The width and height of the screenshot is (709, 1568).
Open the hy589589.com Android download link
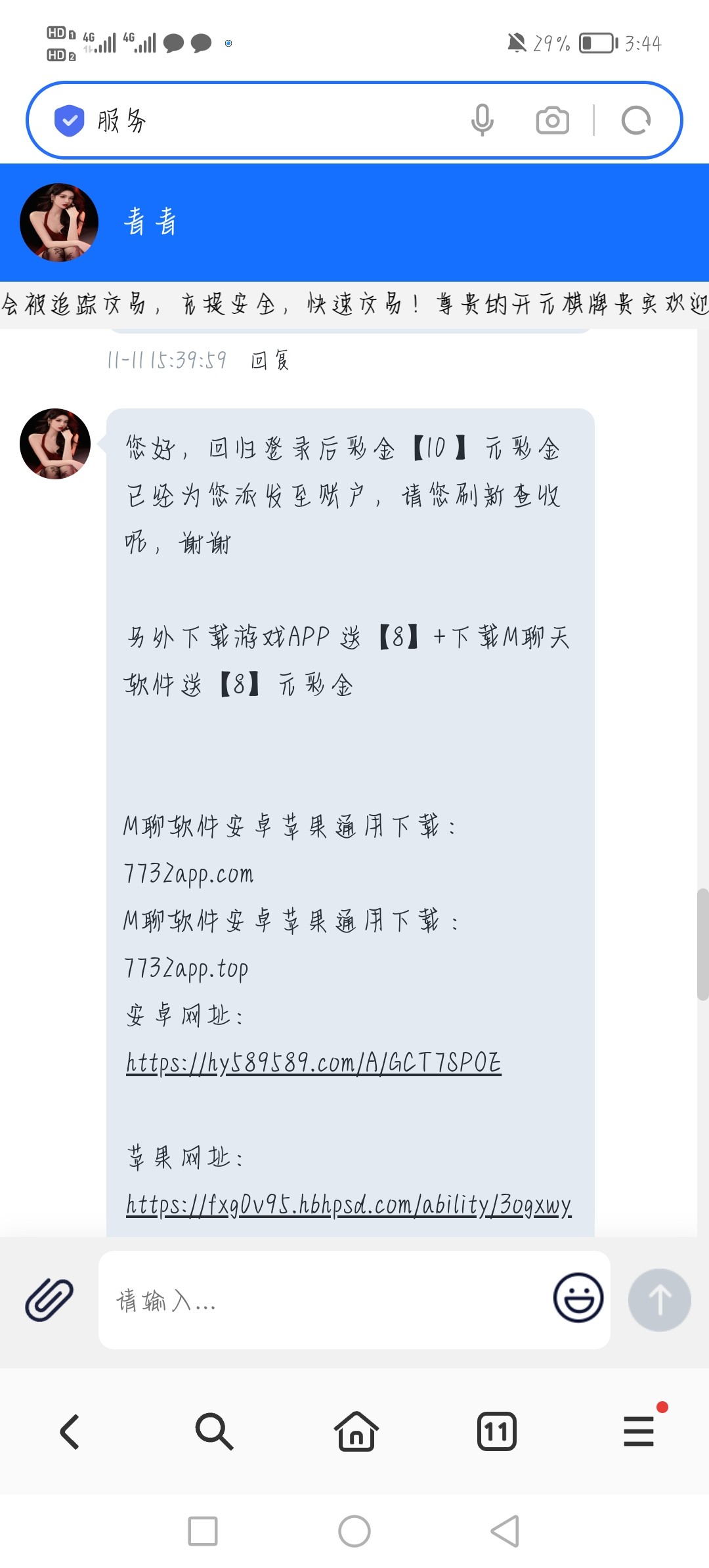pyautogui.click(x=313, y=1062)
